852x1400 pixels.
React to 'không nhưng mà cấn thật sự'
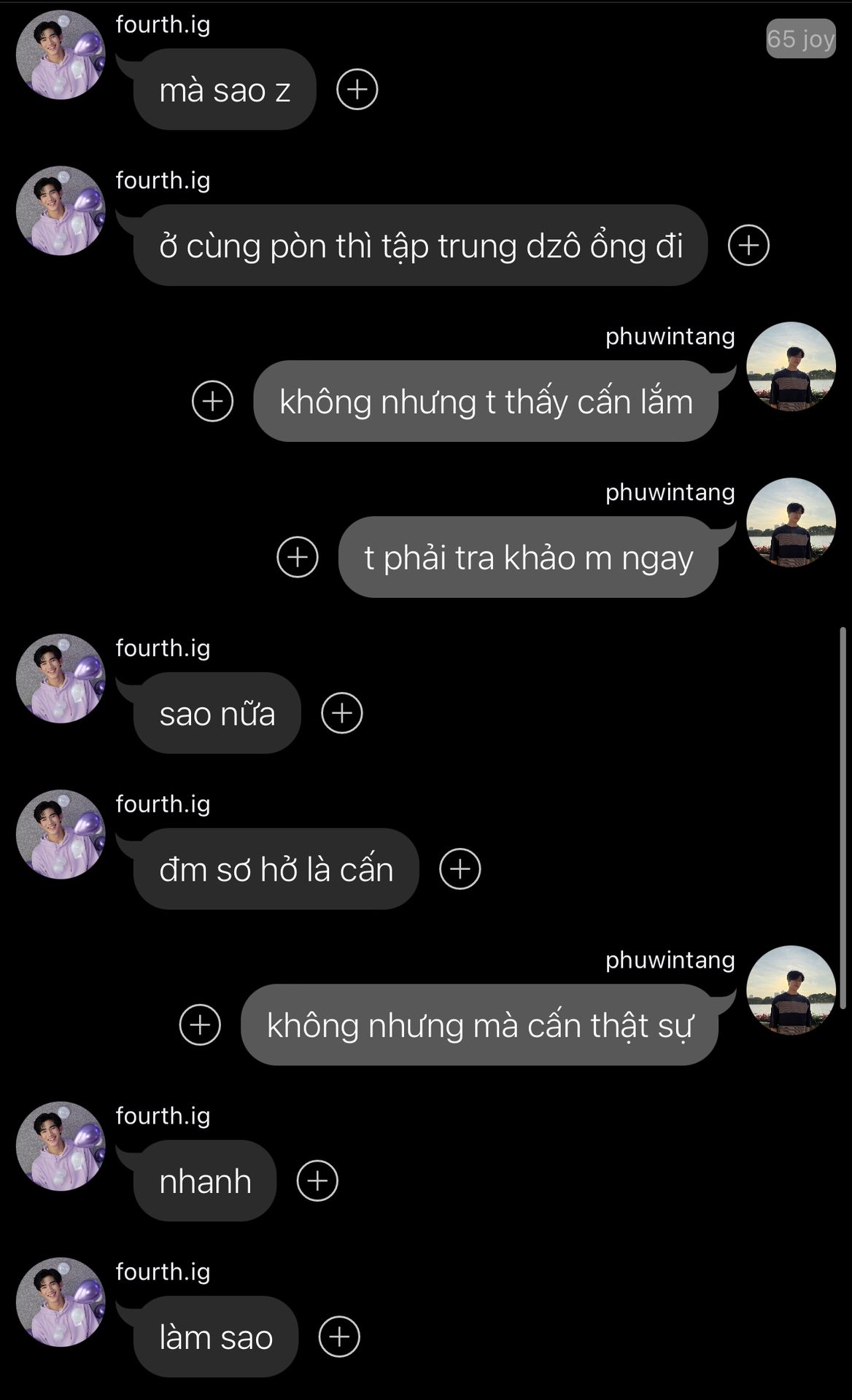(200, 1024)
